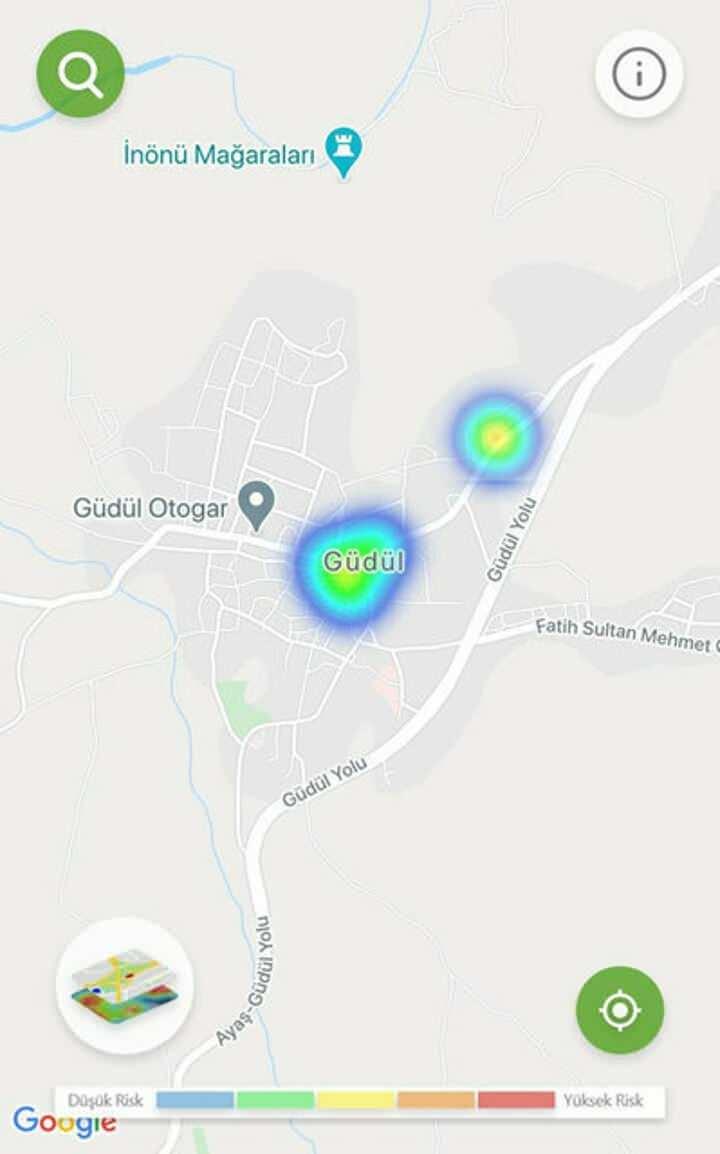Viewport: 720px width, 1154px height.
Task: Switch the map layer view
Action: click(125, 985)
